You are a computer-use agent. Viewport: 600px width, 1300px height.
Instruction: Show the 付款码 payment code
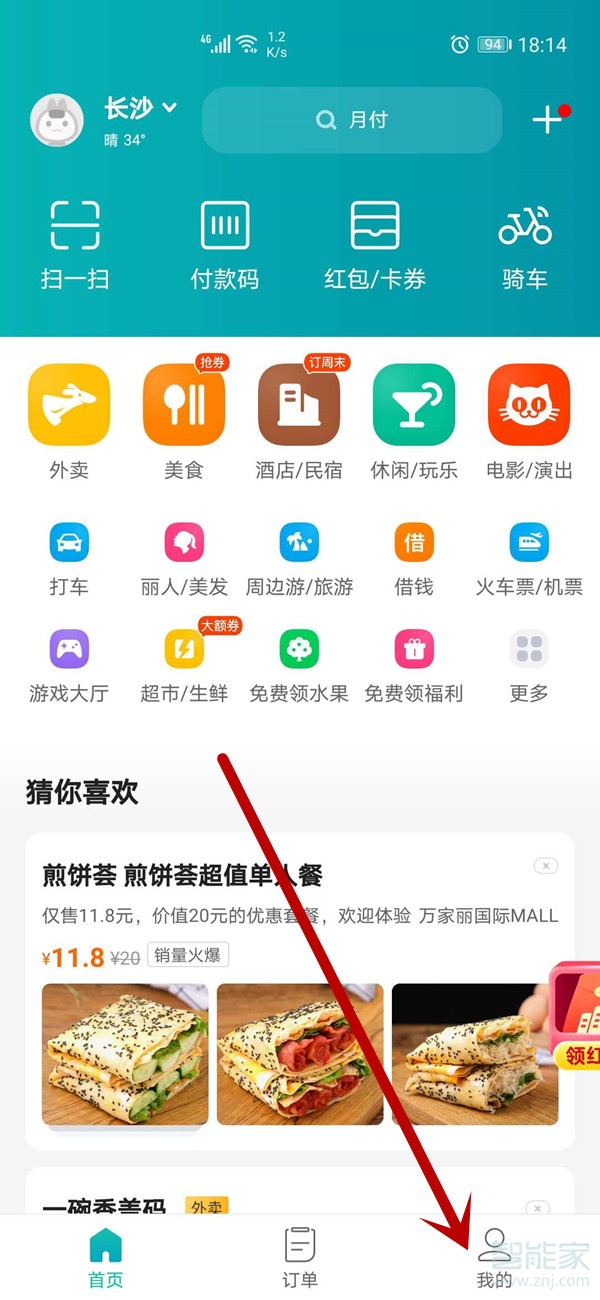(225, 245)
